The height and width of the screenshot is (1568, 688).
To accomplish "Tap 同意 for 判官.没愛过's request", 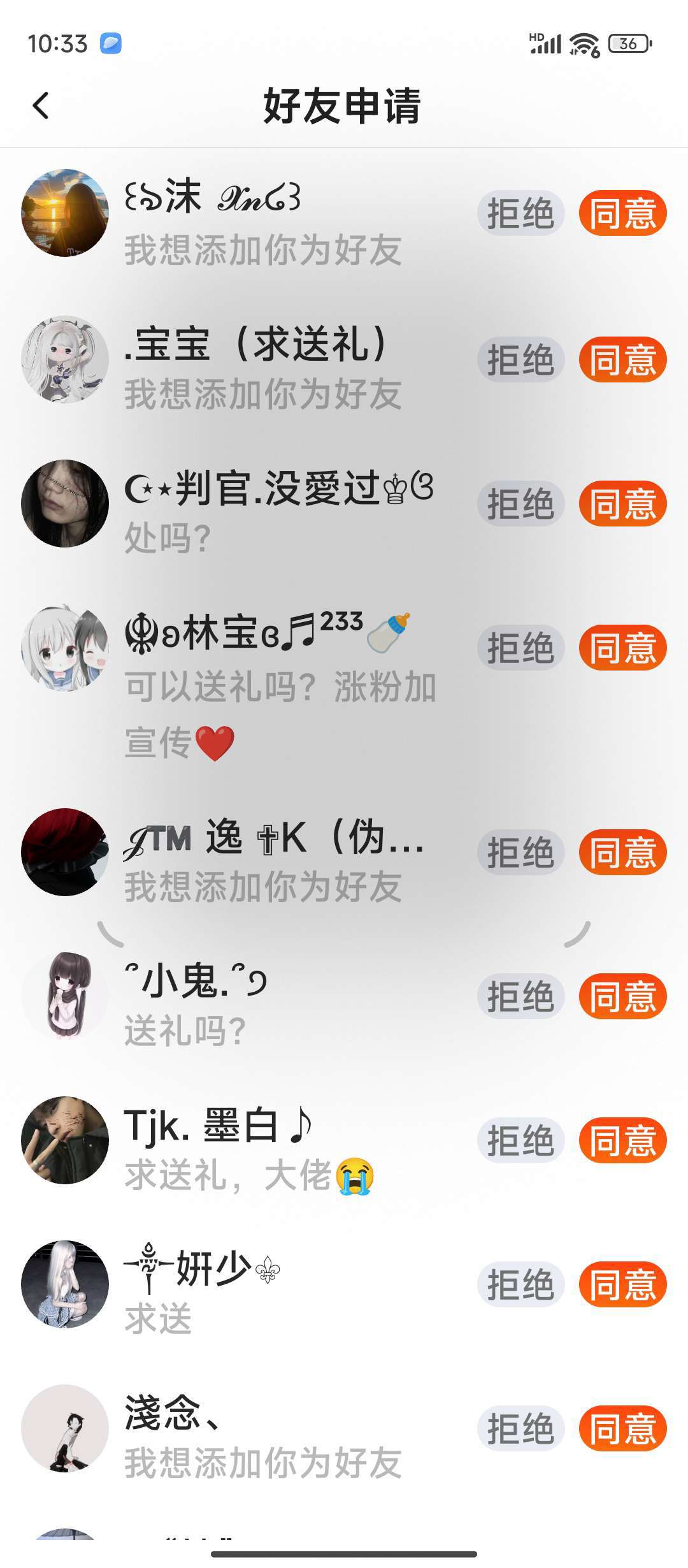I will [x=622, y=504].
